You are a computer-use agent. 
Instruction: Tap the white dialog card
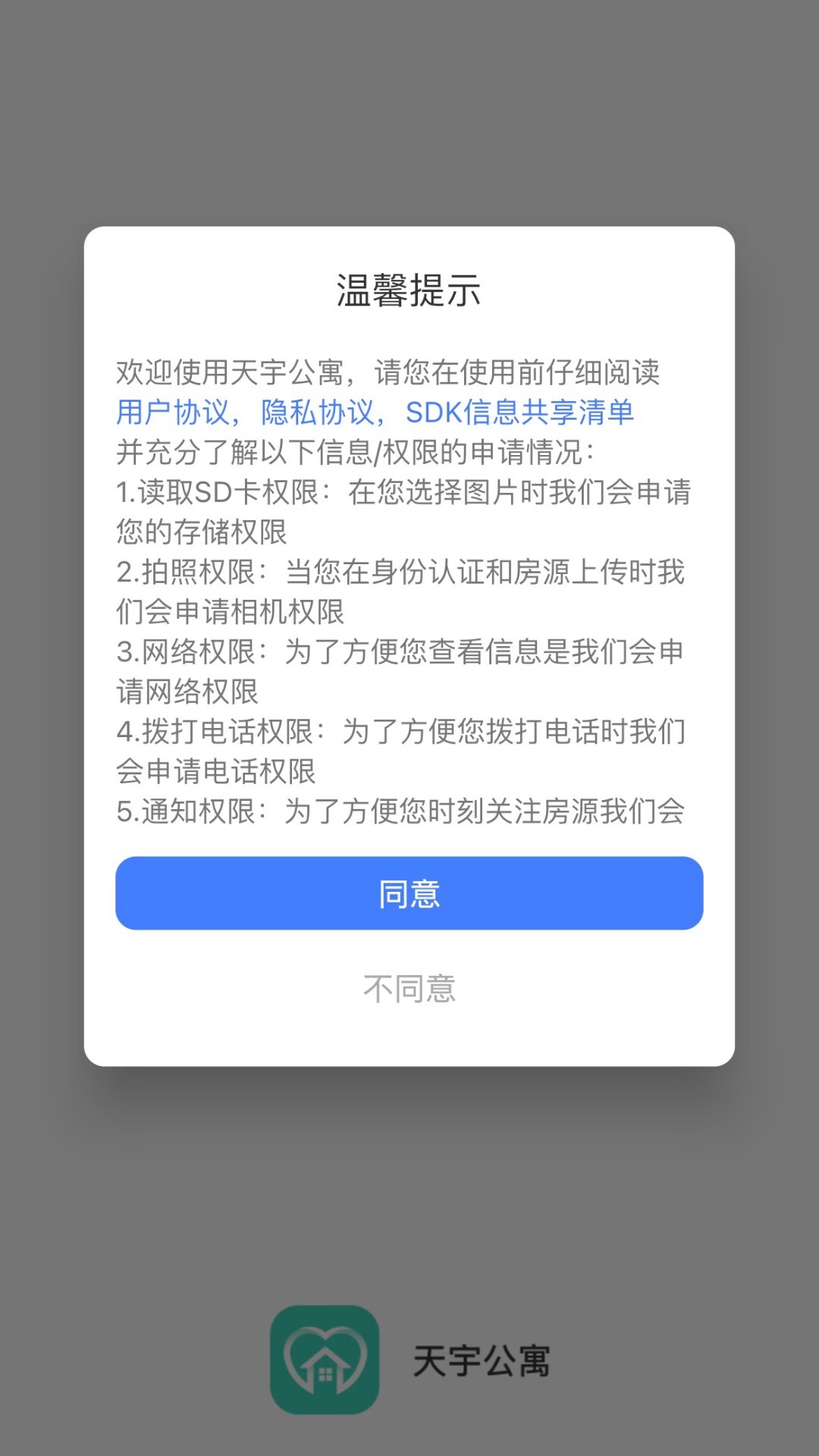409,645
